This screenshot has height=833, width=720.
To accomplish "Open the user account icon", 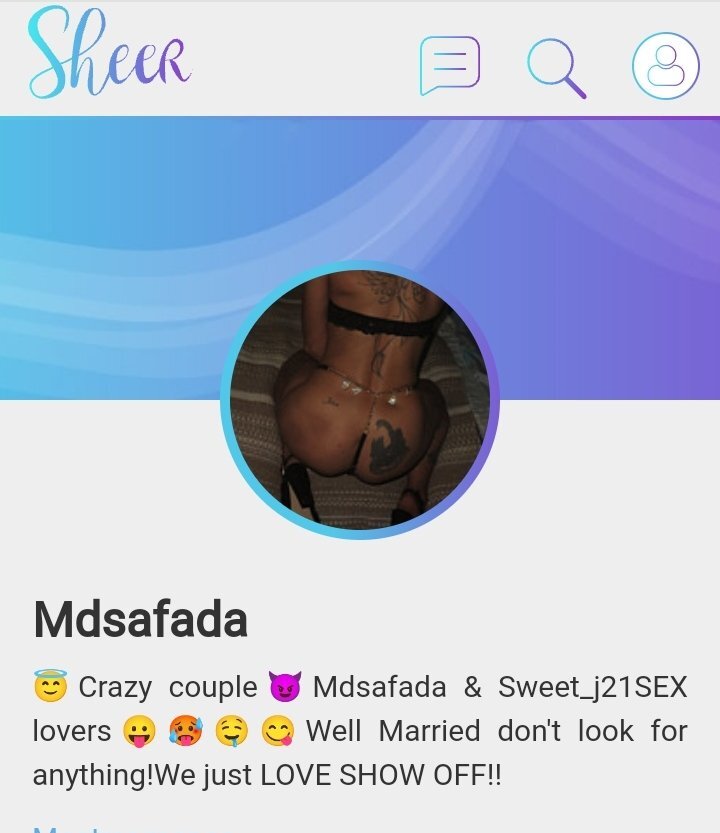I will (665, 66).
